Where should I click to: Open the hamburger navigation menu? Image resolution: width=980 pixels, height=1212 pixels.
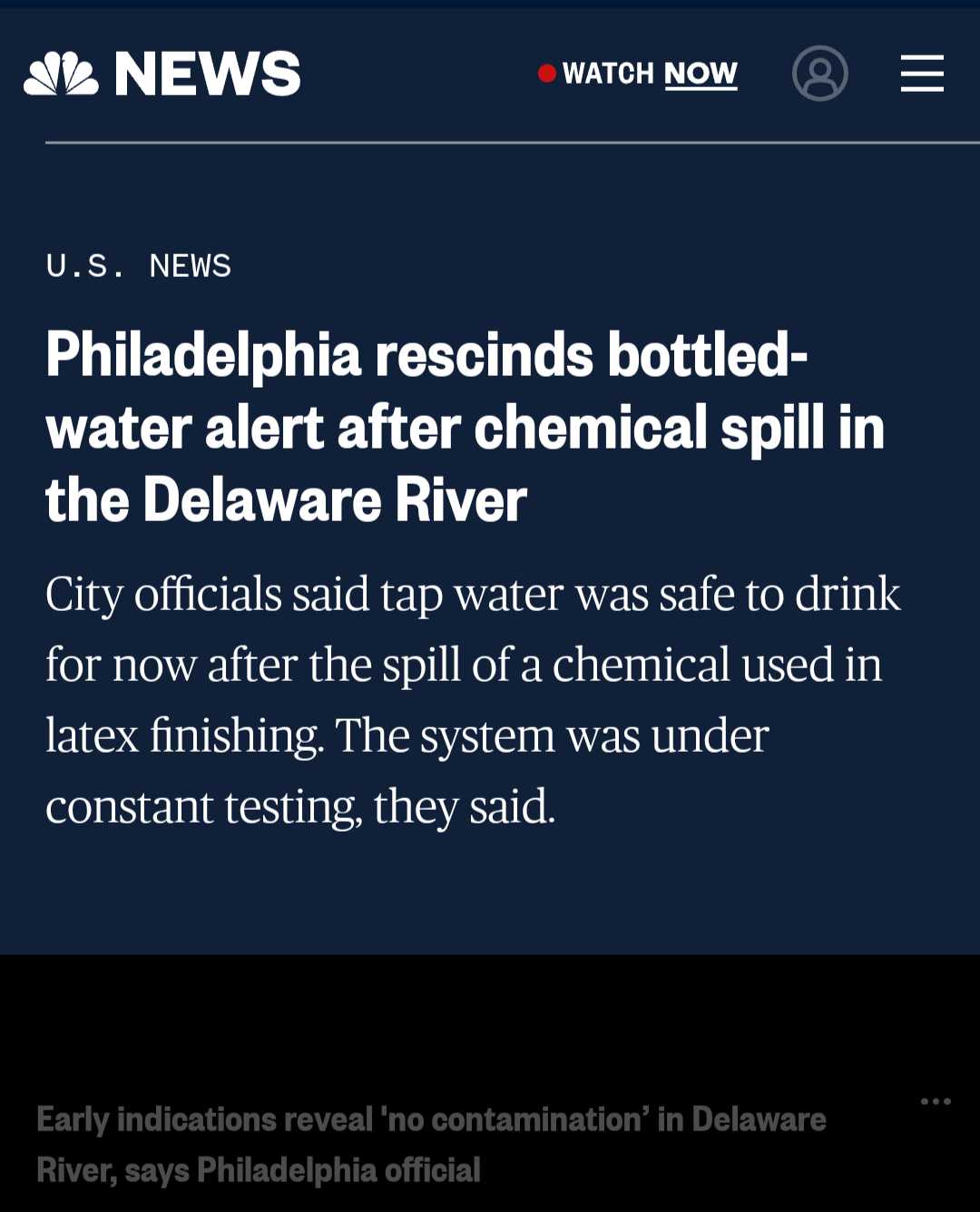click(x=922, y=74)
